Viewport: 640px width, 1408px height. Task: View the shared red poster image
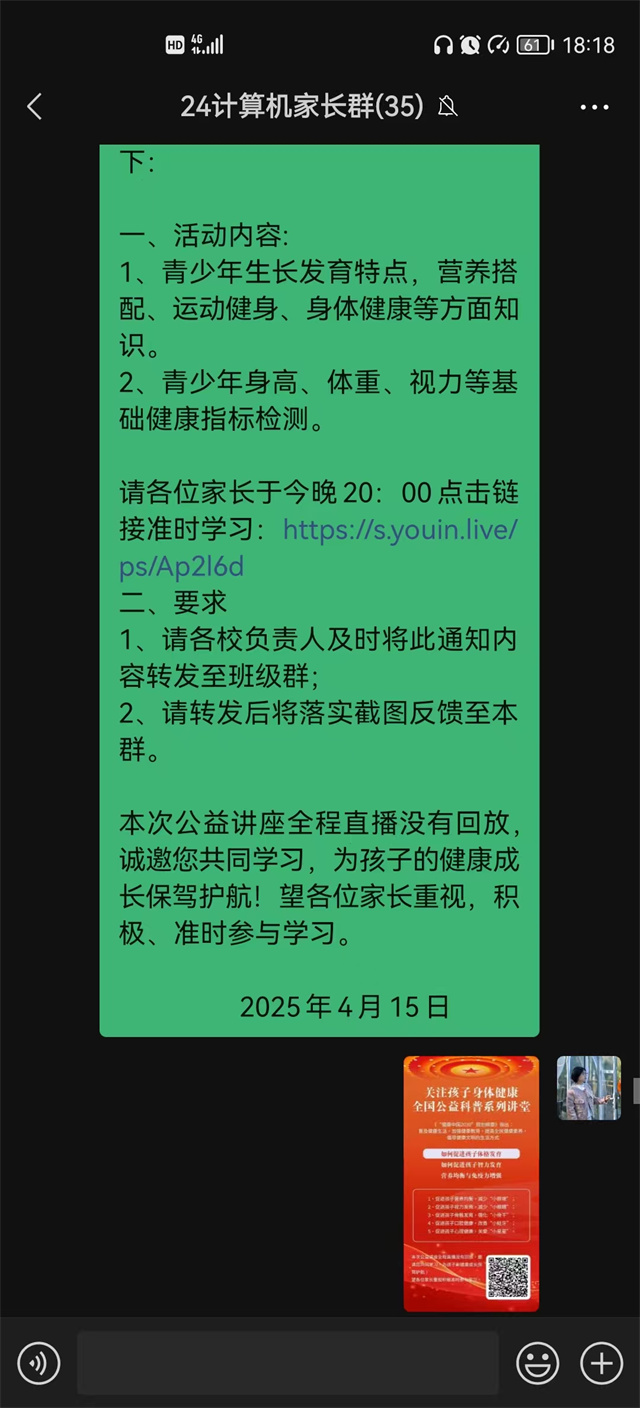(x=471, y=1183)
